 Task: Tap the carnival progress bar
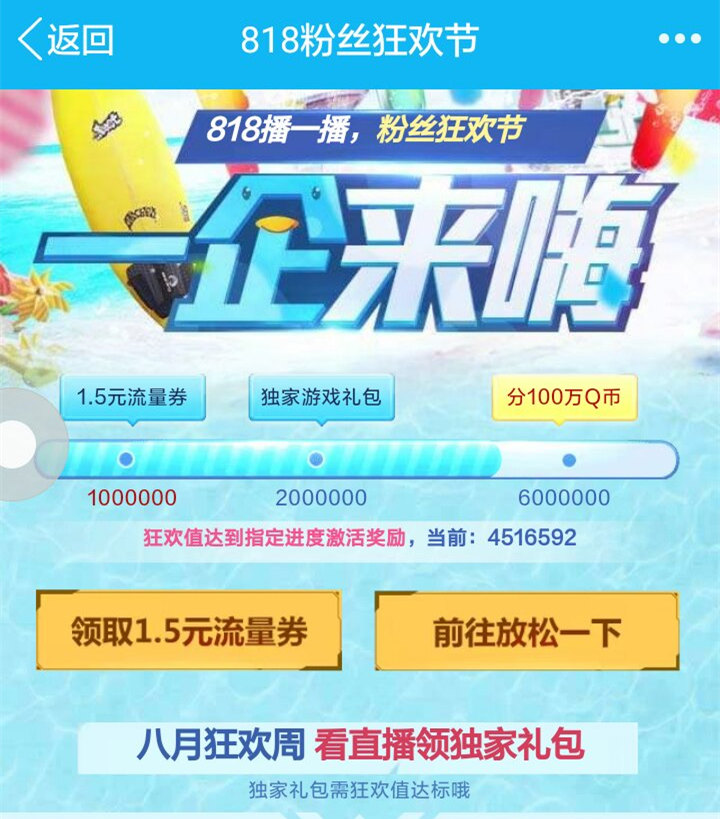[x=360, y=459]
